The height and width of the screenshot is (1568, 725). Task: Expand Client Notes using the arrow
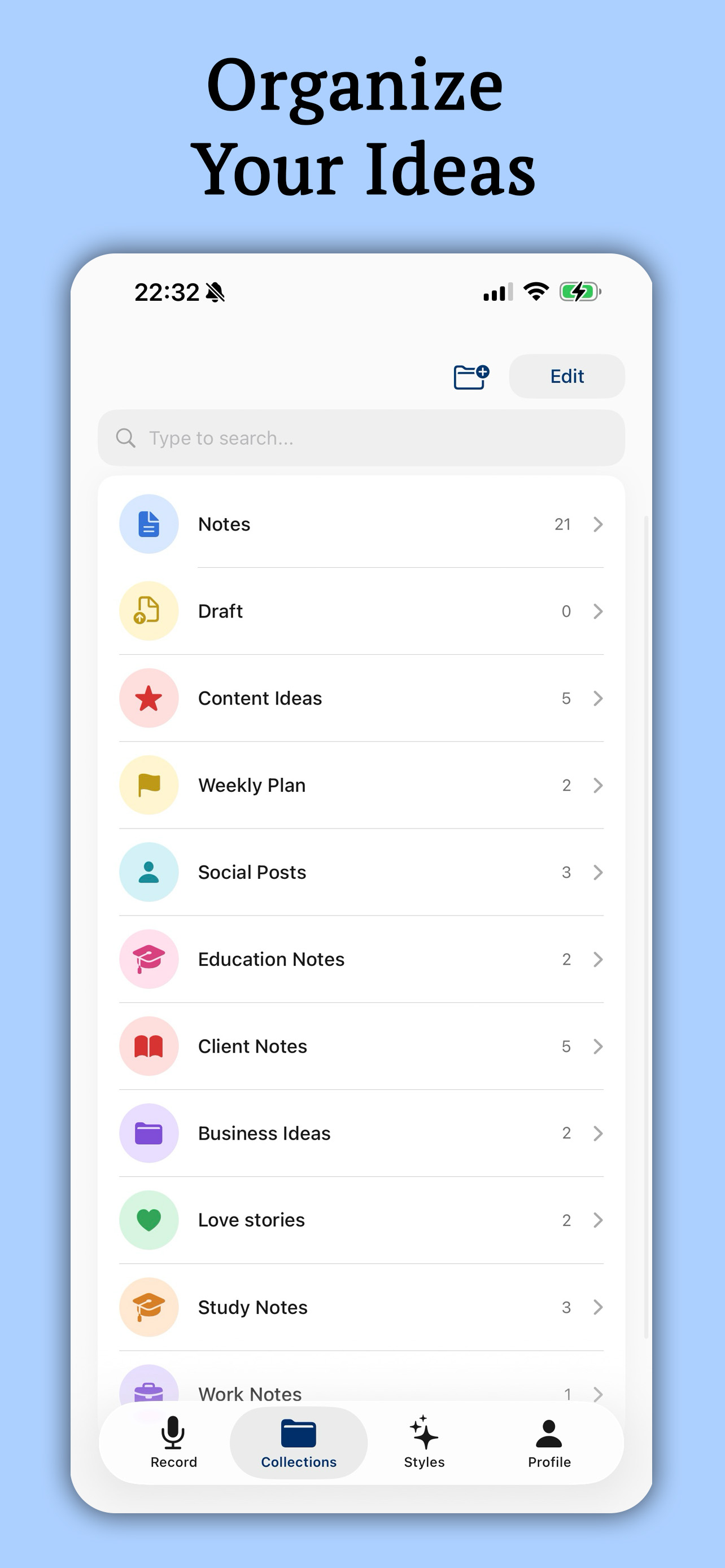point(598,1046)
